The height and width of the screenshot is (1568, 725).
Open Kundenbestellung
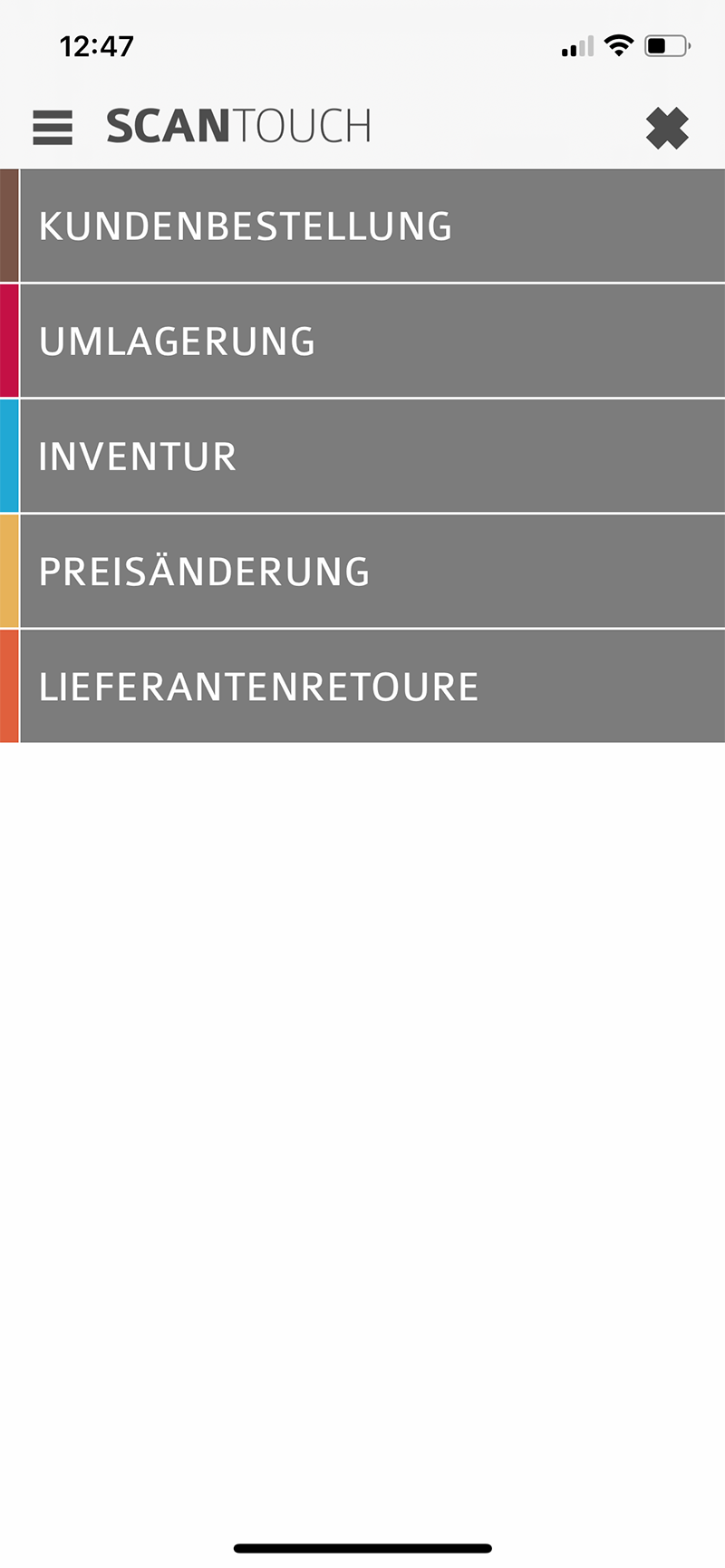[362, 226]
